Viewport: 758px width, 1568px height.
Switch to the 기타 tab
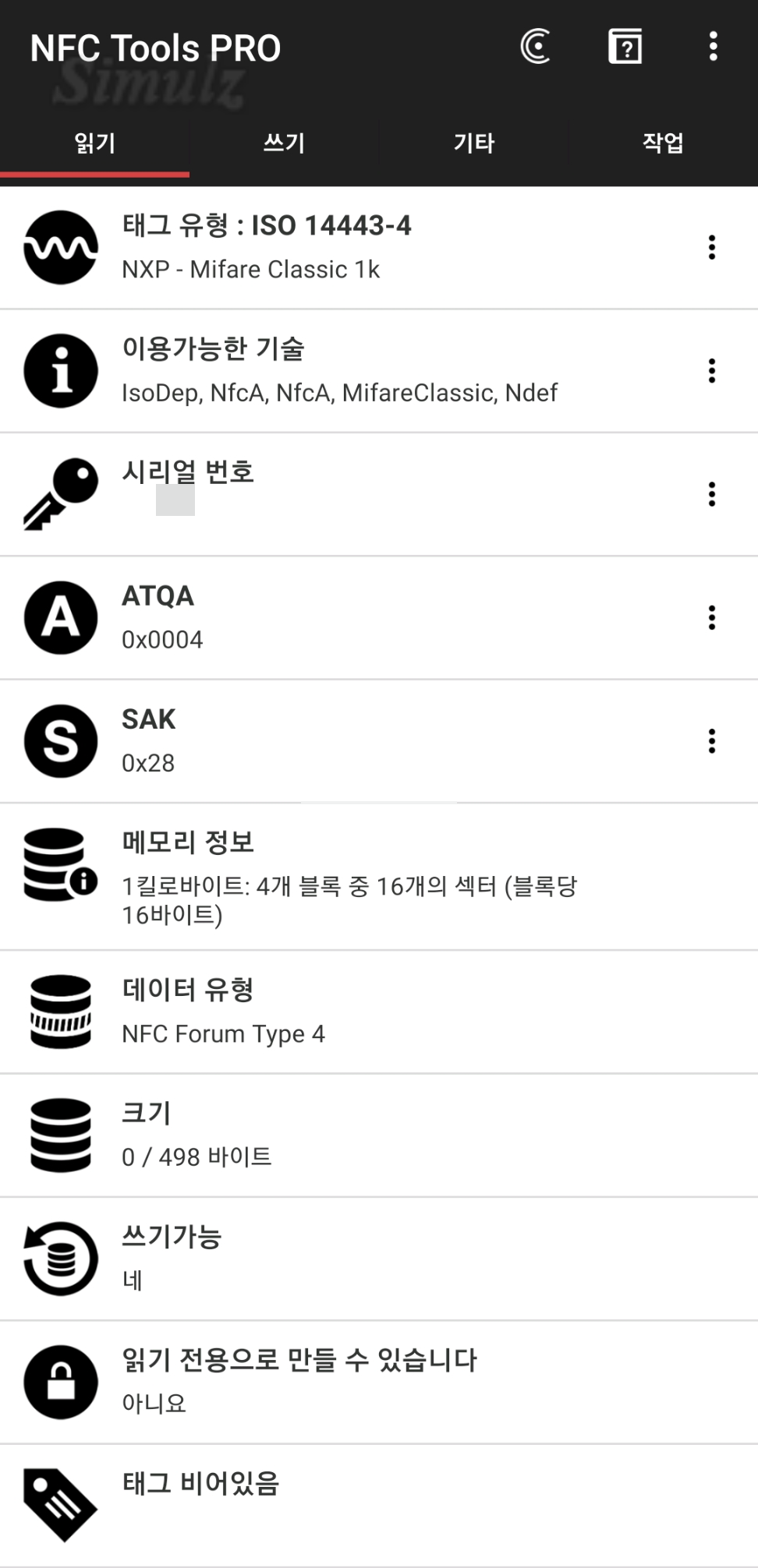pyautogui.click(x=473, y=143)
